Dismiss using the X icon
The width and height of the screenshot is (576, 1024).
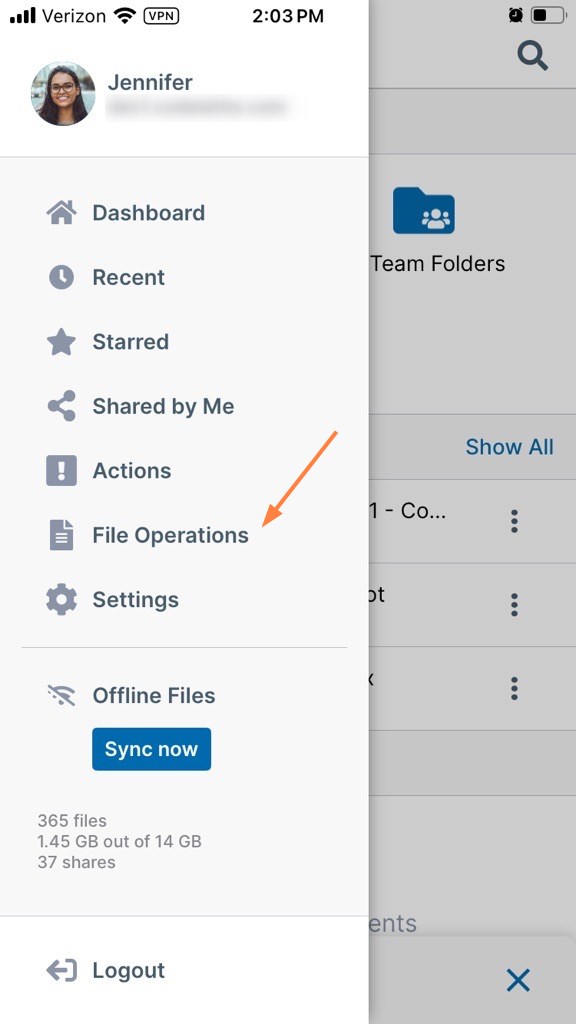pos(518,980)
